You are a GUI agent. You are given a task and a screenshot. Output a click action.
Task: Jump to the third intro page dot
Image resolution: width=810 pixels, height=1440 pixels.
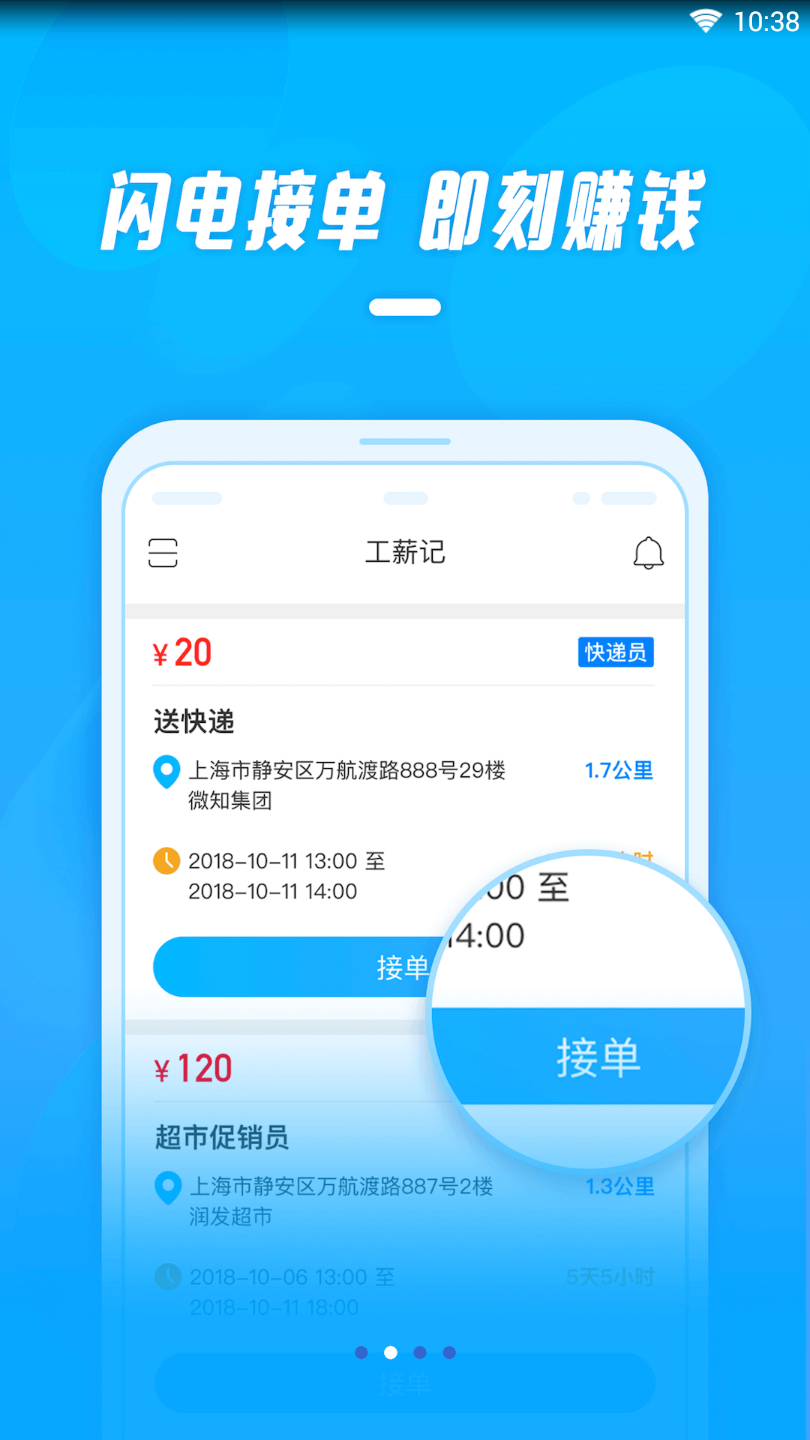click(420, 1353)
